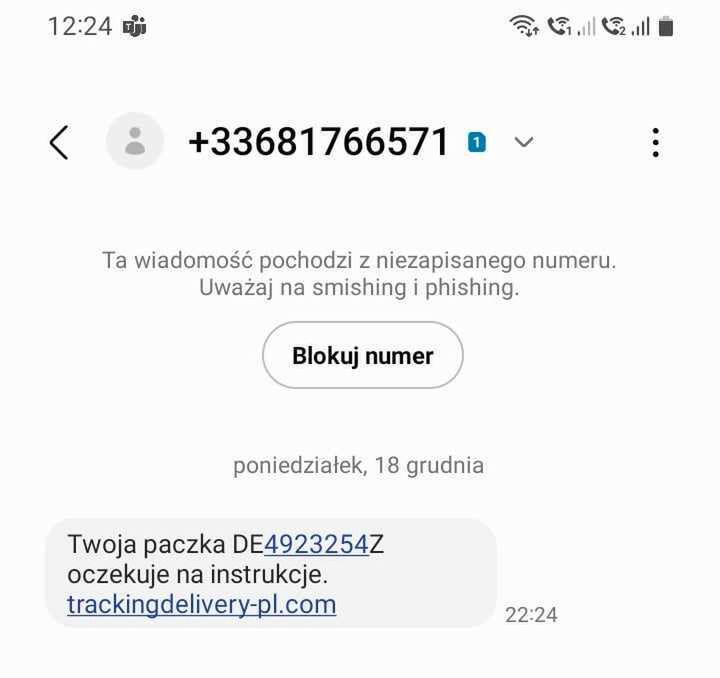Open the trackingdelivery-pl.com link
This screenshot has width=720, height=678.
[201, 604]
